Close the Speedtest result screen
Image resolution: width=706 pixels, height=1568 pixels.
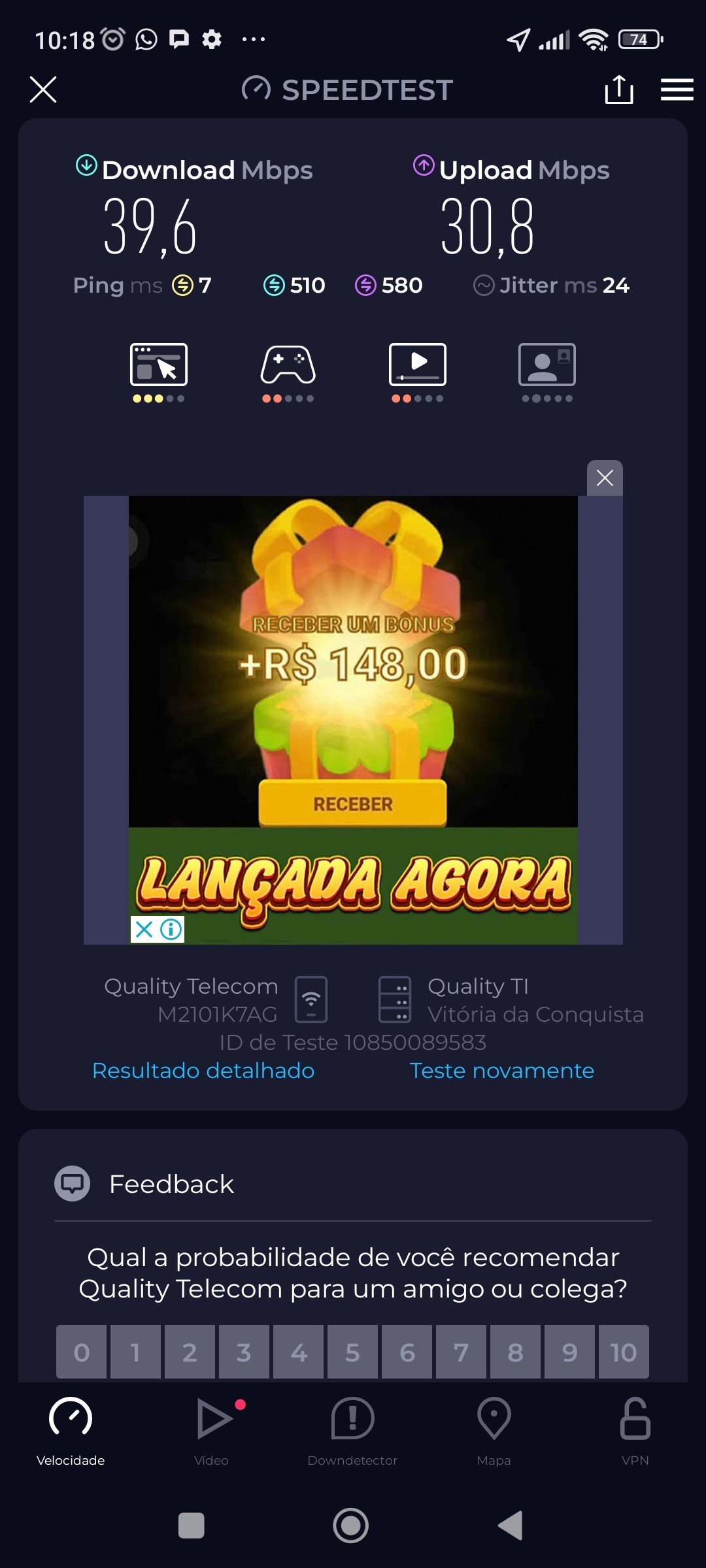(43, 90)
